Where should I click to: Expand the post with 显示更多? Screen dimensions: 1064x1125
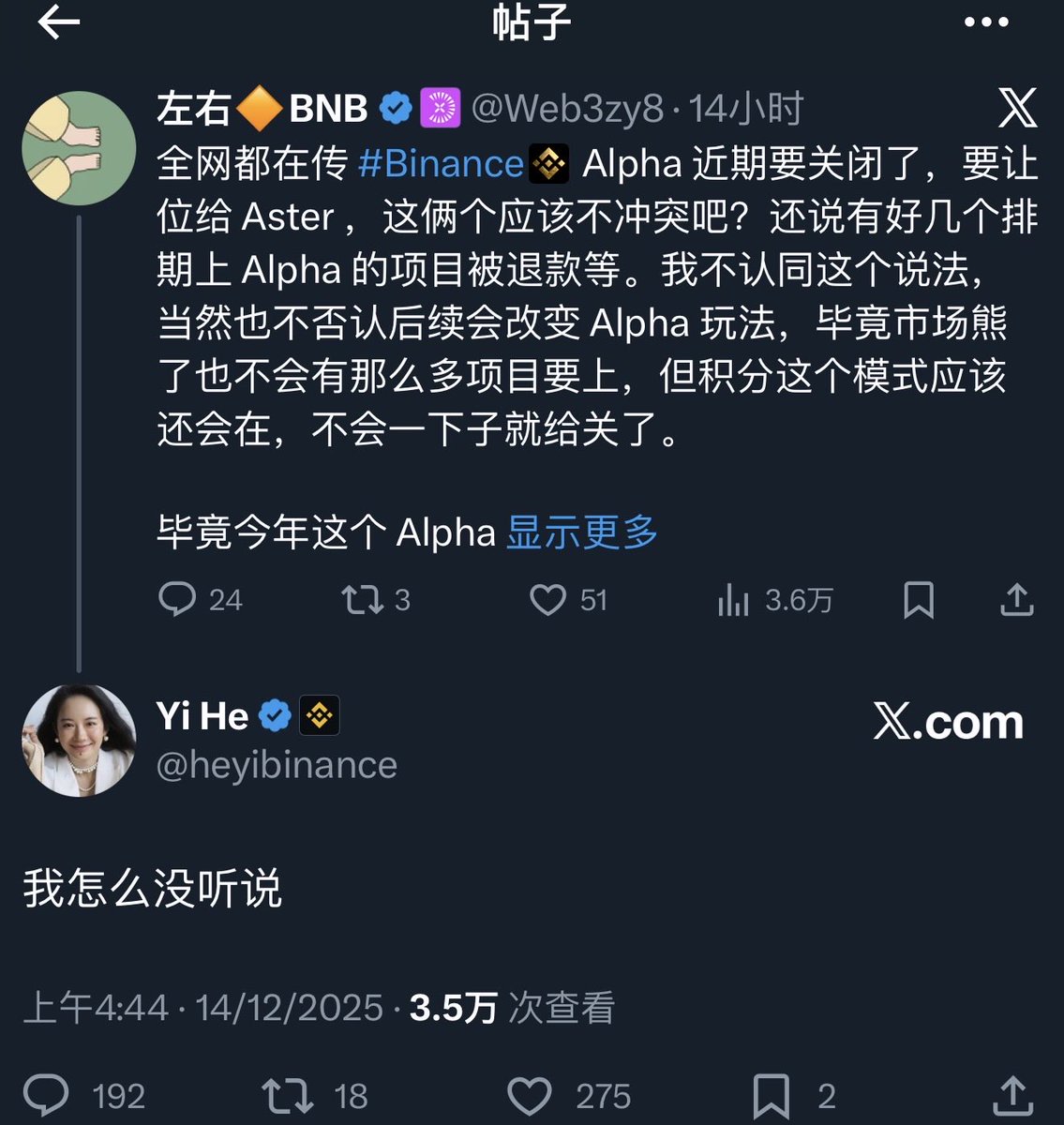[x=581, y=533]
